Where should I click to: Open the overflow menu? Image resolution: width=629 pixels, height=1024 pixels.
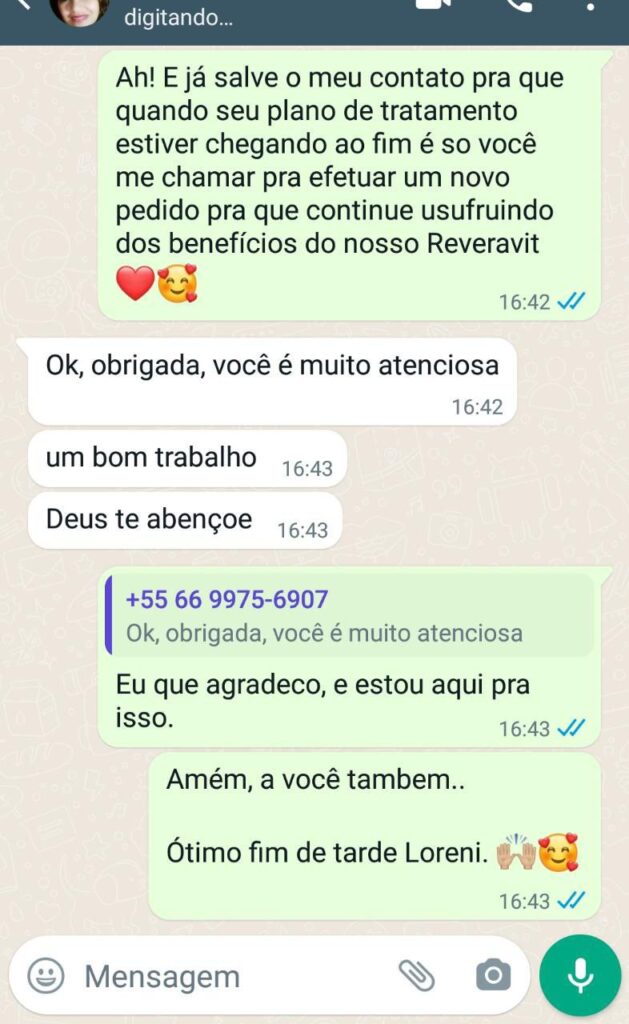(592, 6)
